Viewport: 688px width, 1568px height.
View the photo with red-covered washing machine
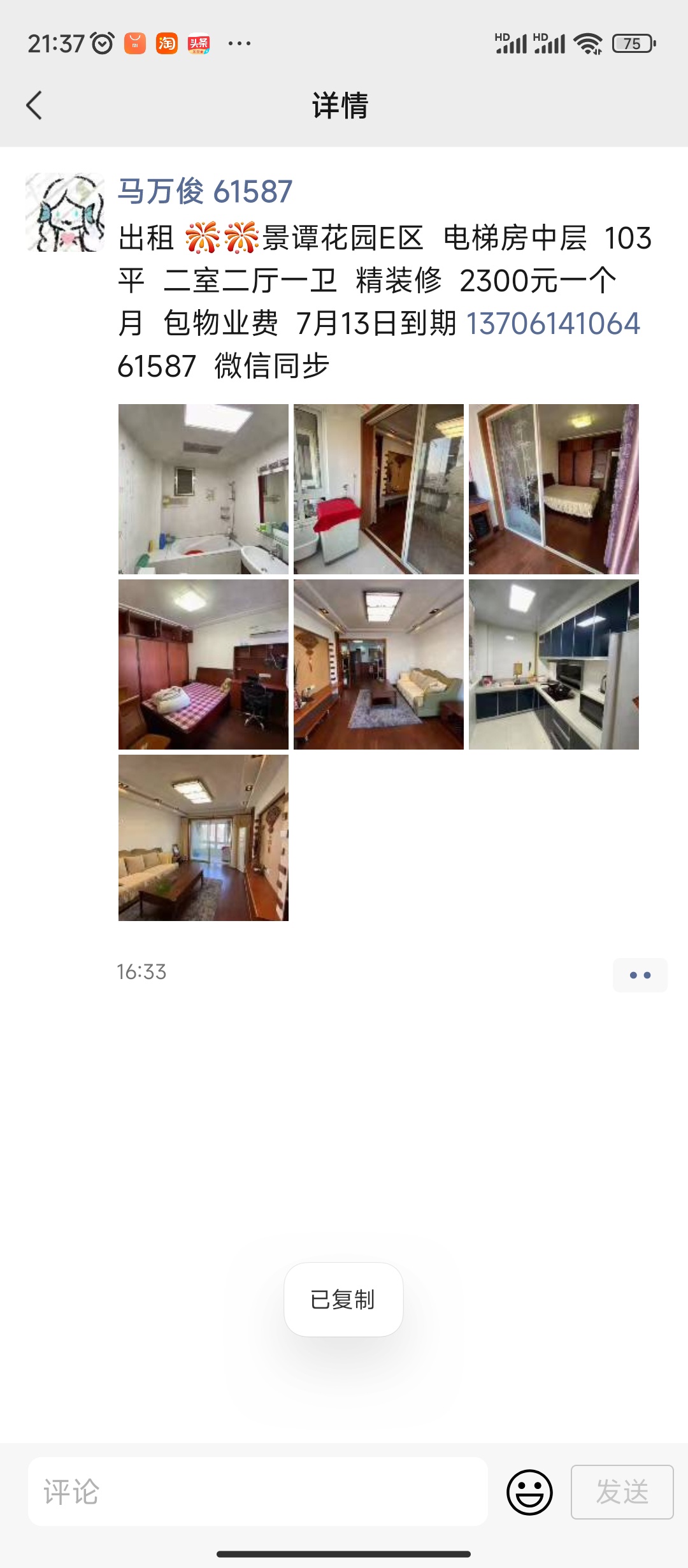(378, 489)
